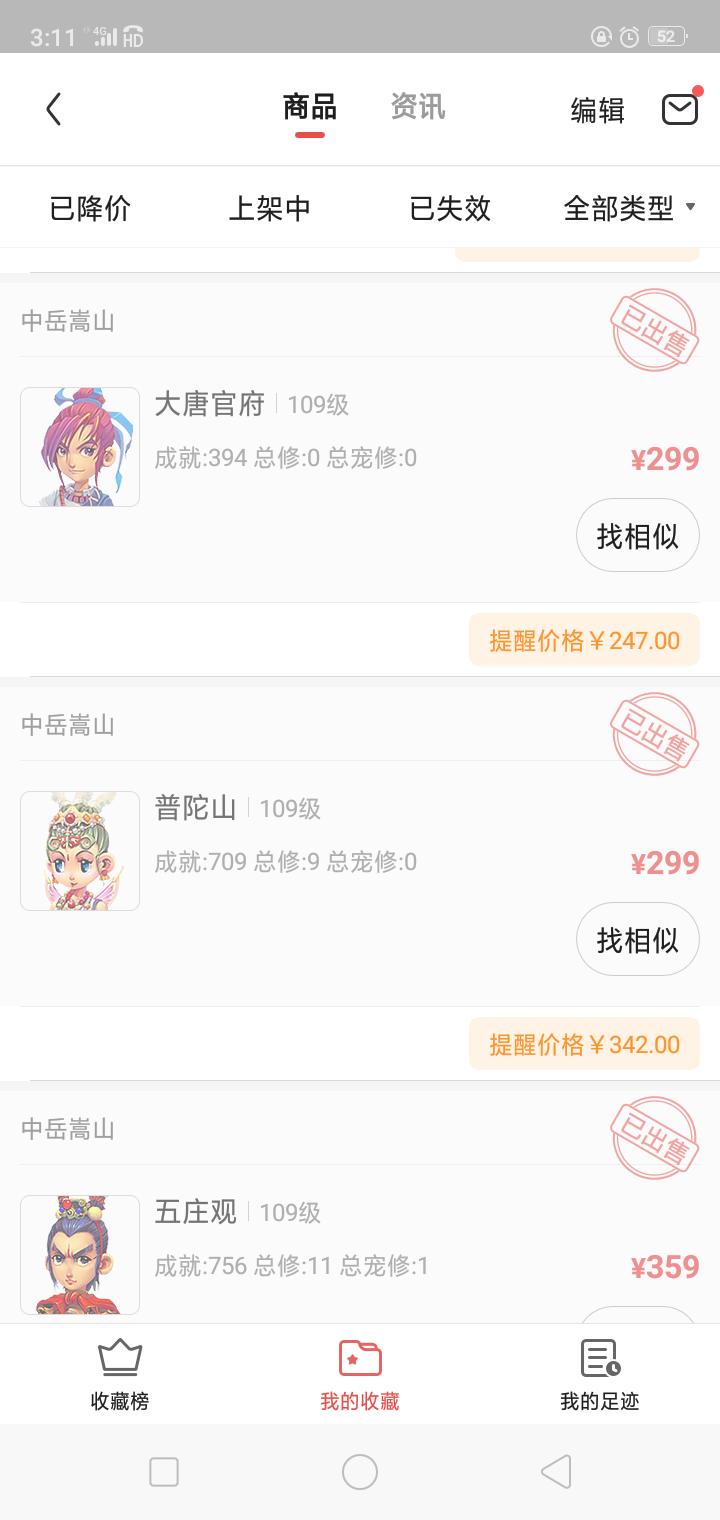The width and height of the screenshot is (720, 1520).
Task: Open reminder price ¥247.00 setting
Action: click(584, 640)
